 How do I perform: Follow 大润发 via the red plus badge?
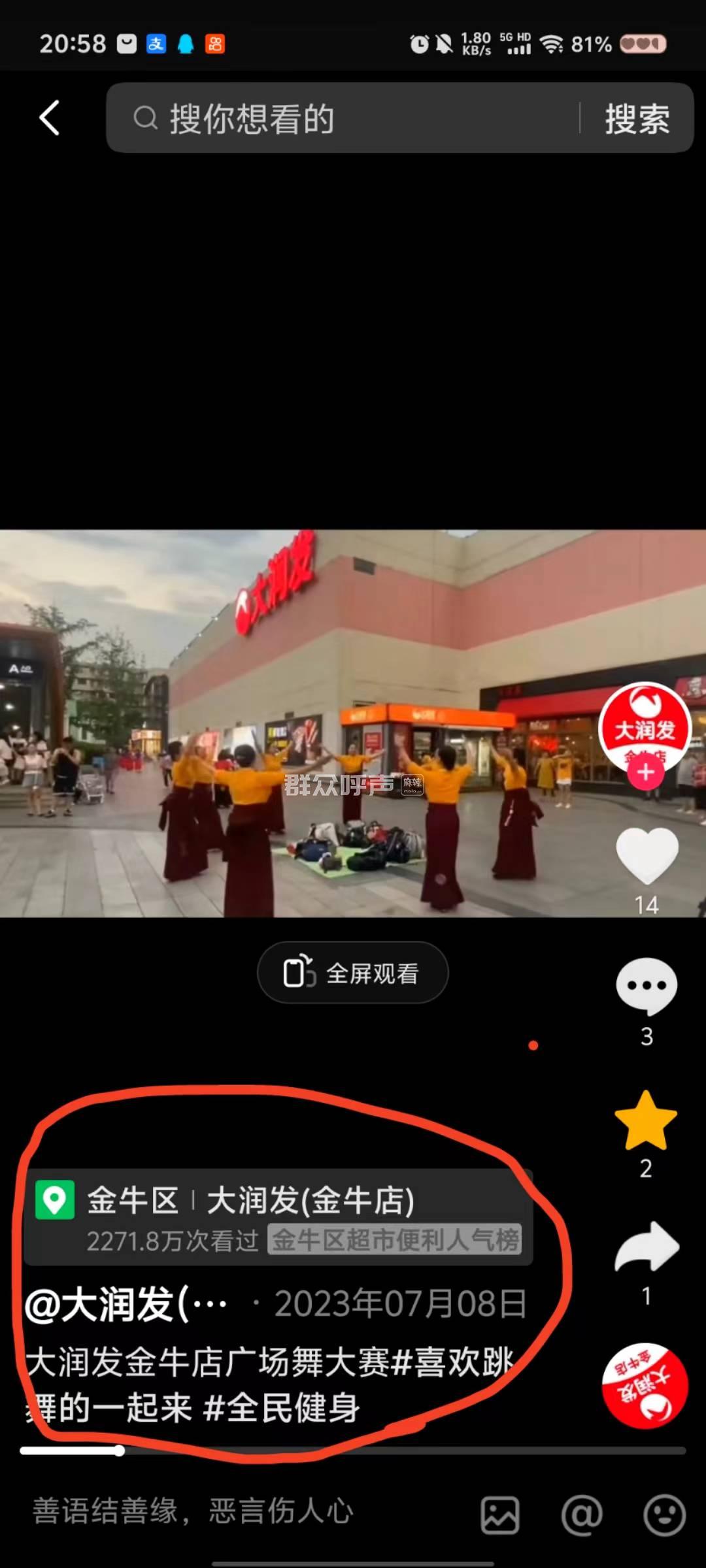click(646, 773)
